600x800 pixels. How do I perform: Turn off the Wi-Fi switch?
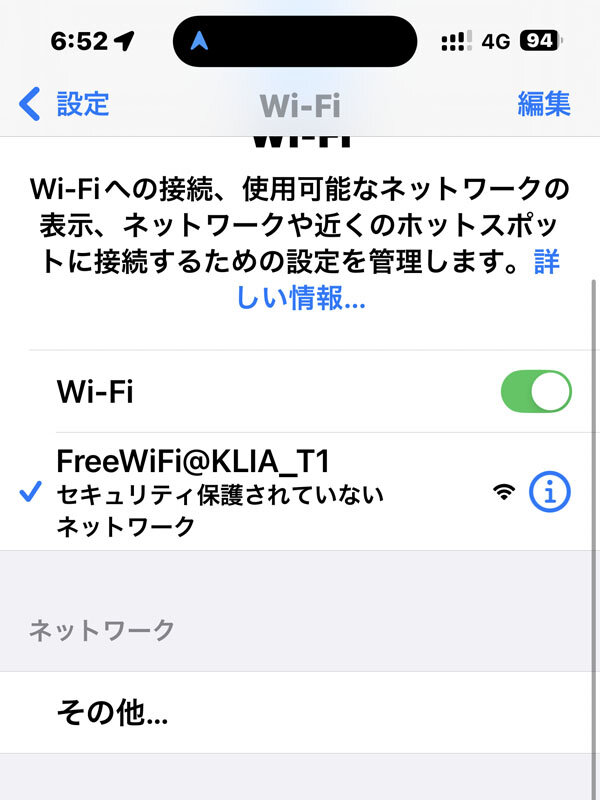536,392
